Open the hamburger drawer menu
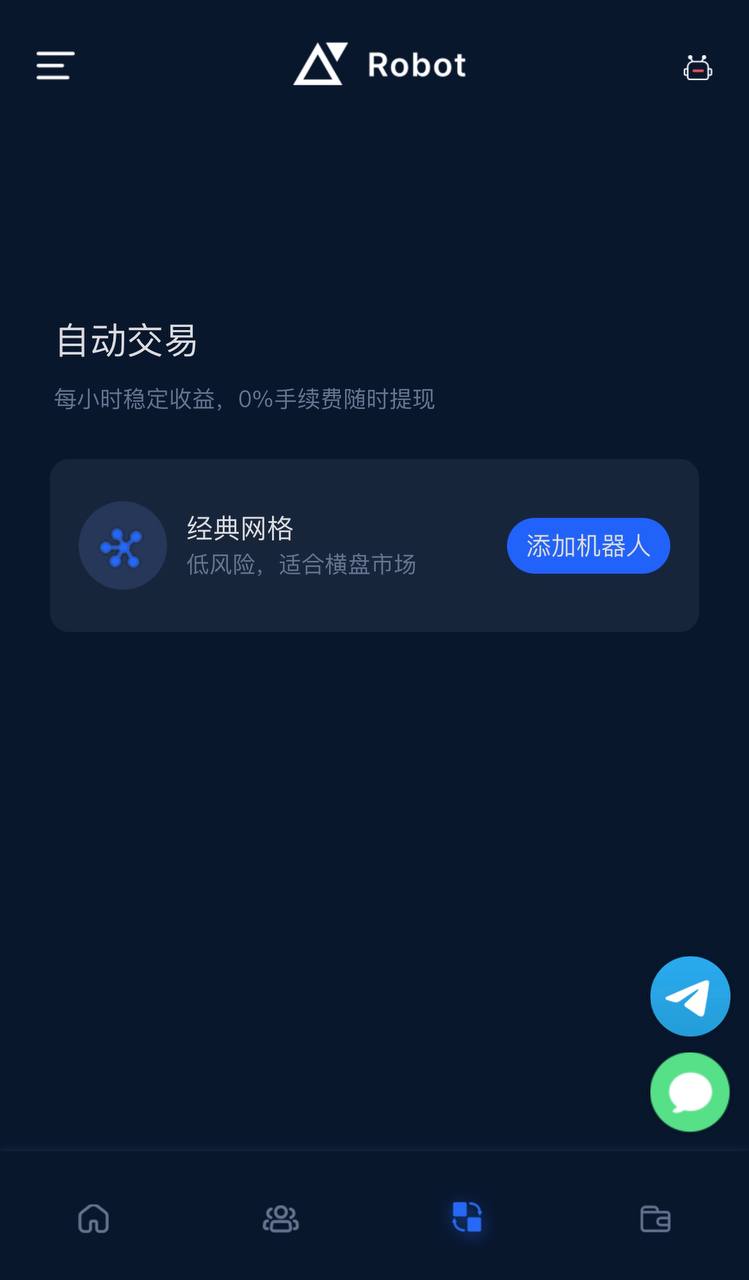 pos(55,66)
